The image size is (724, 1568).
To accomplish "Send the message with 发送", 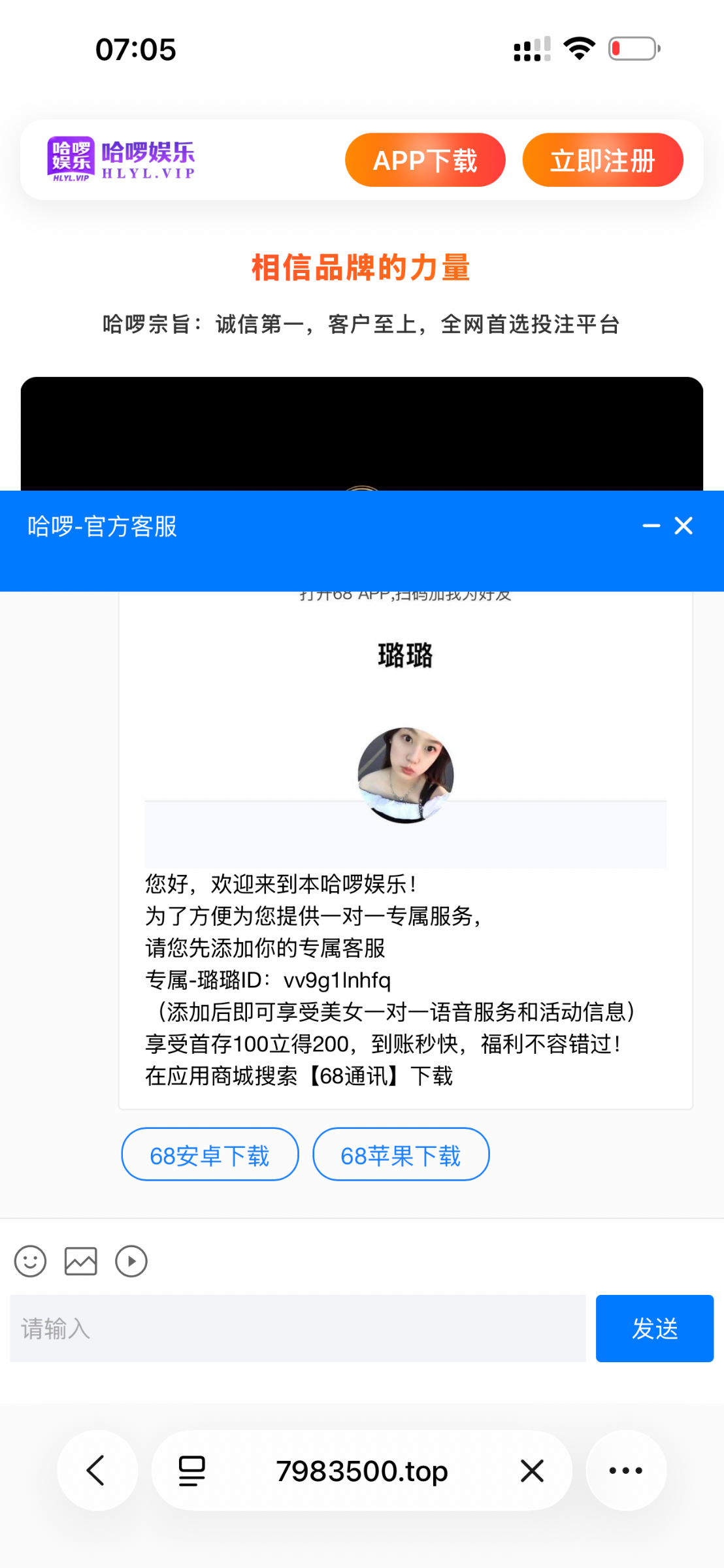I will click(654, 1328).
